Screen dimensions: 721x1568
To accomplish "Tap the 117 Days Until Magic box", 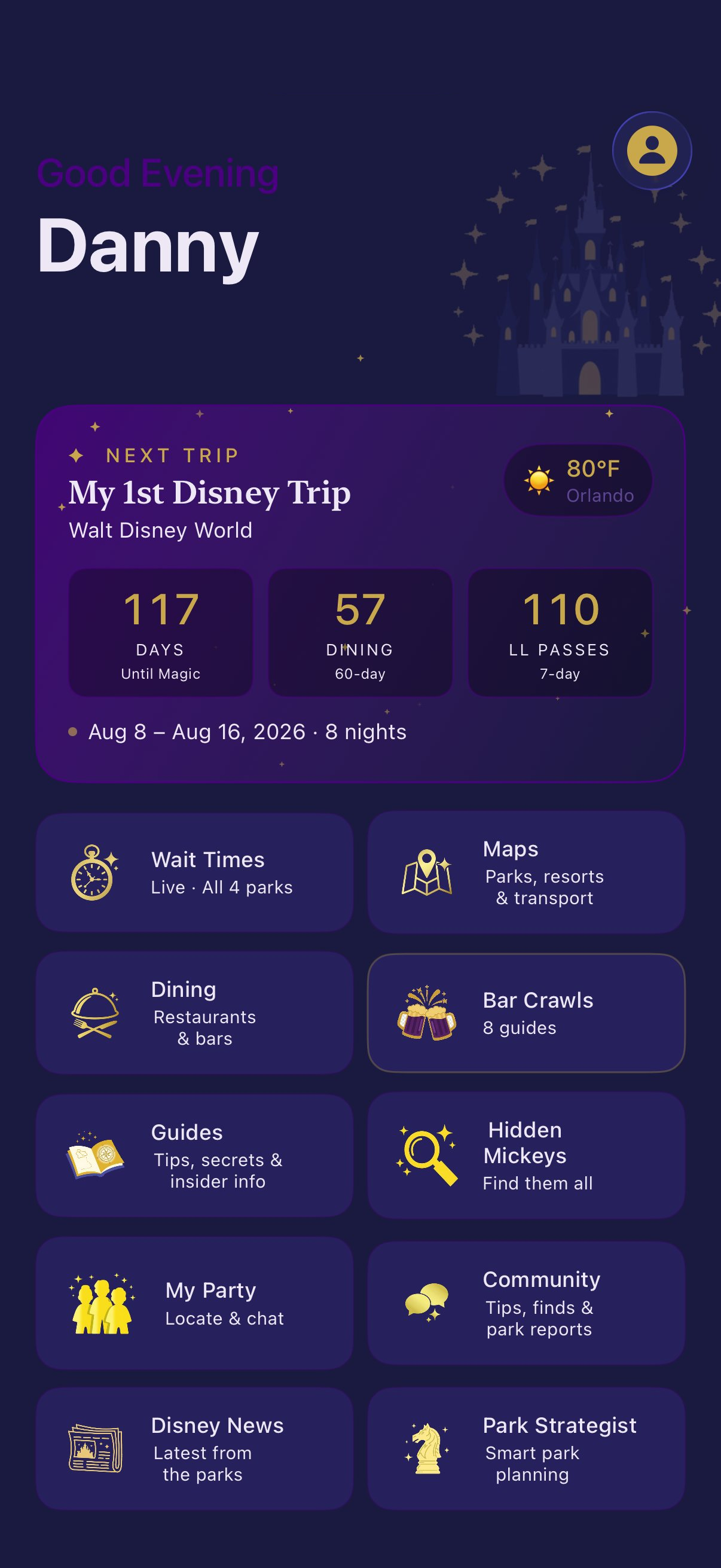I will (x=161, y=633).
